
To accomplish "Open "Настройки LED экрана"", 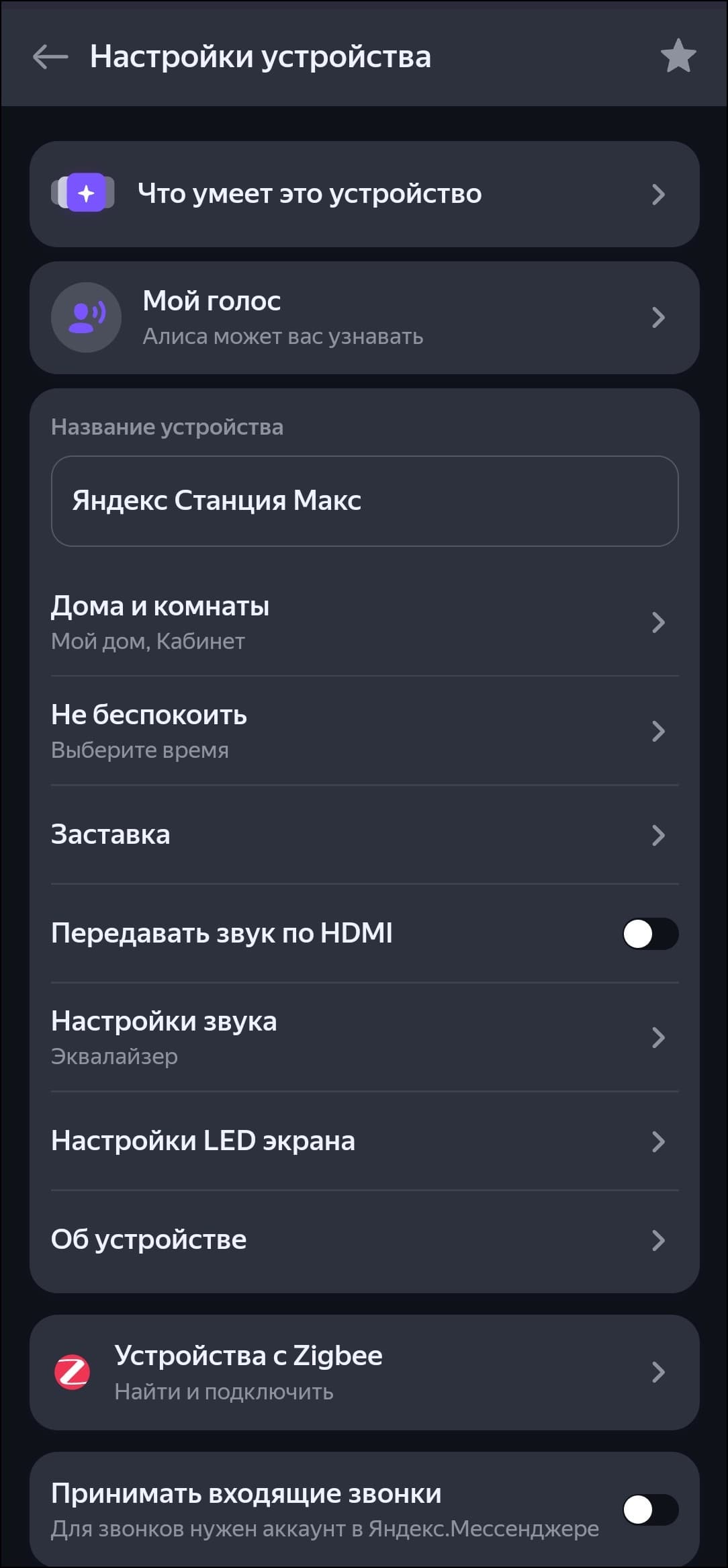I will 364,1141.
